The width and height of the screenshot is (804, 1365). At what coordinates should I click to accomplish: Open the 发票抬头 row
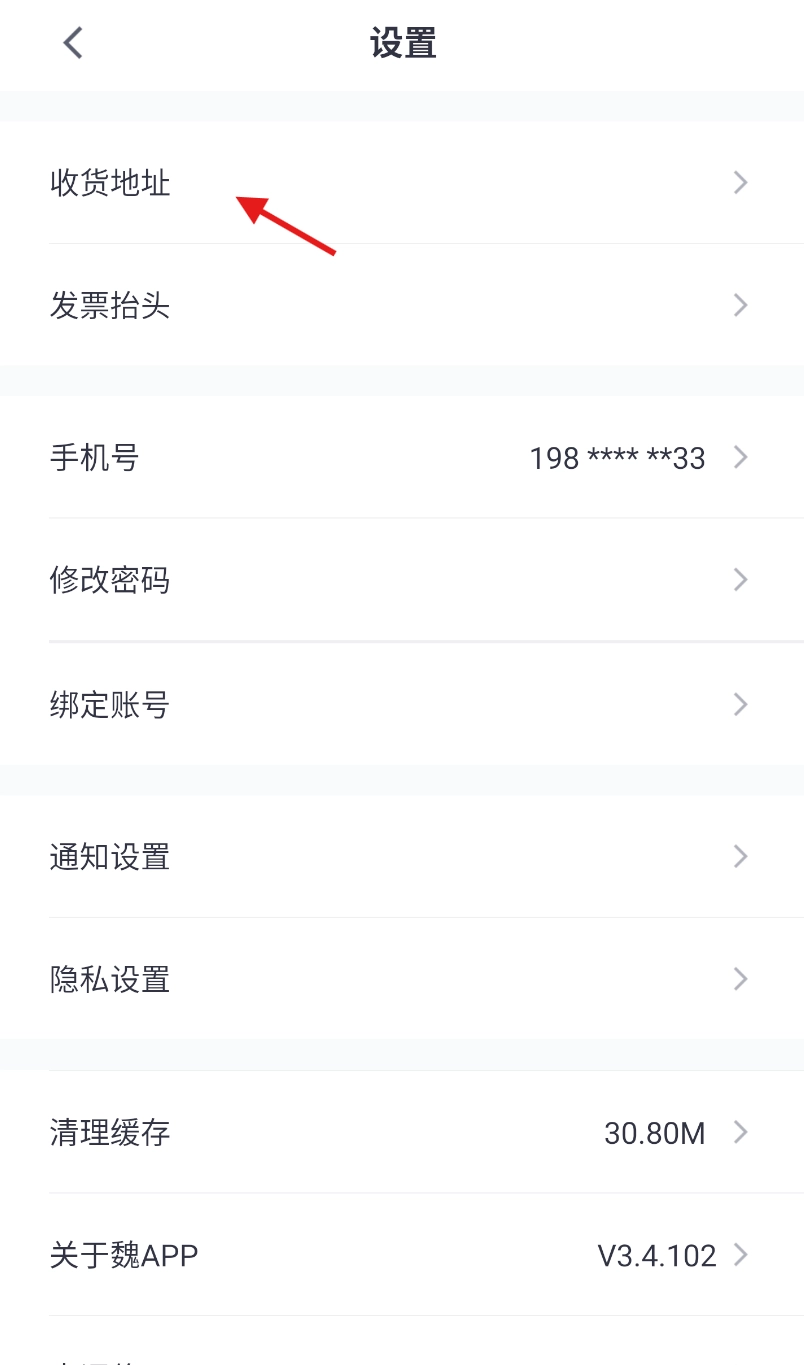pyautogui.click(x=110, y=305)
